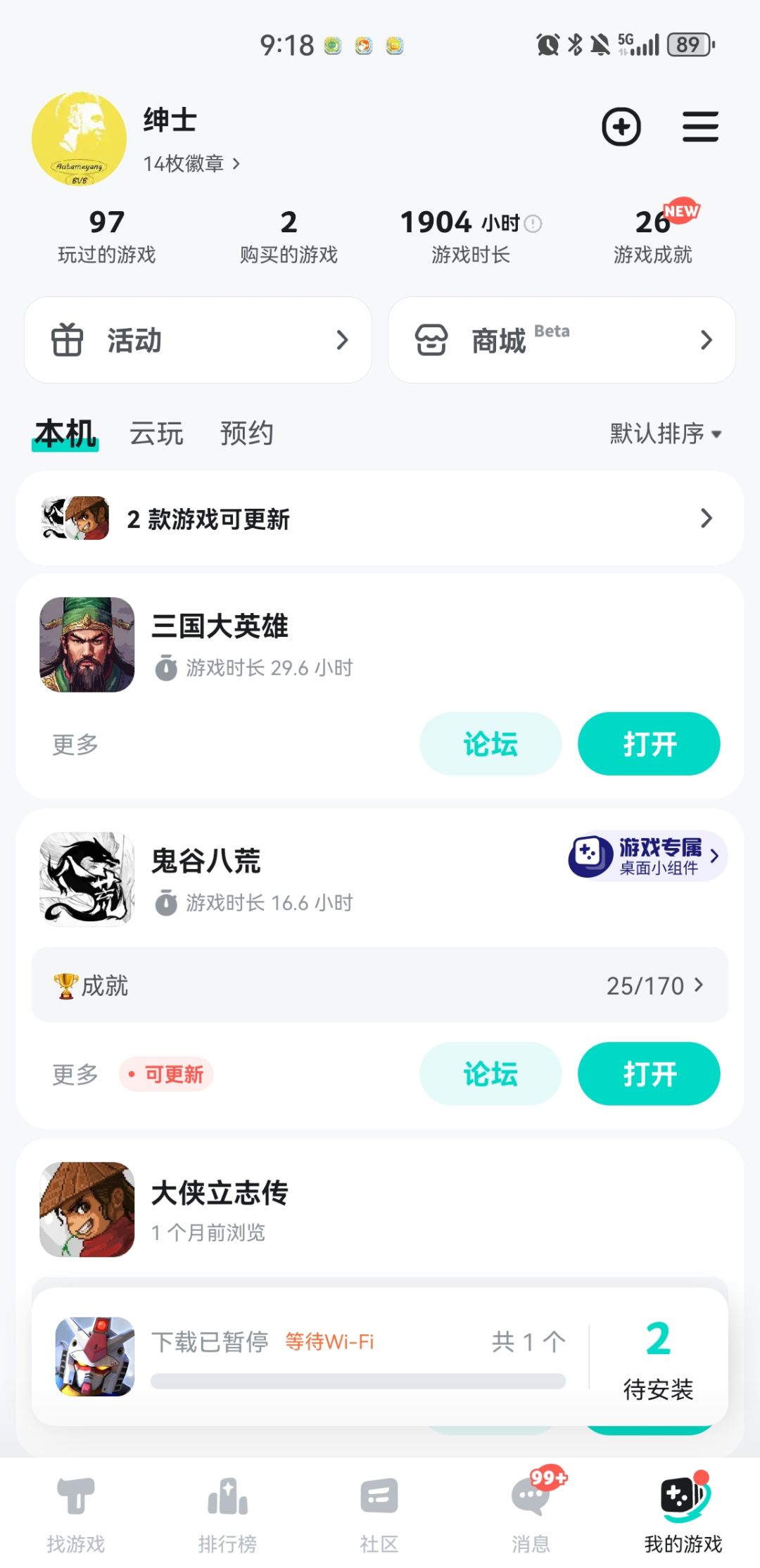Tap 游戏专属 桌面小组件 widget badge
Viewport: 760px width, 1568px height.
tap(647, 856)
